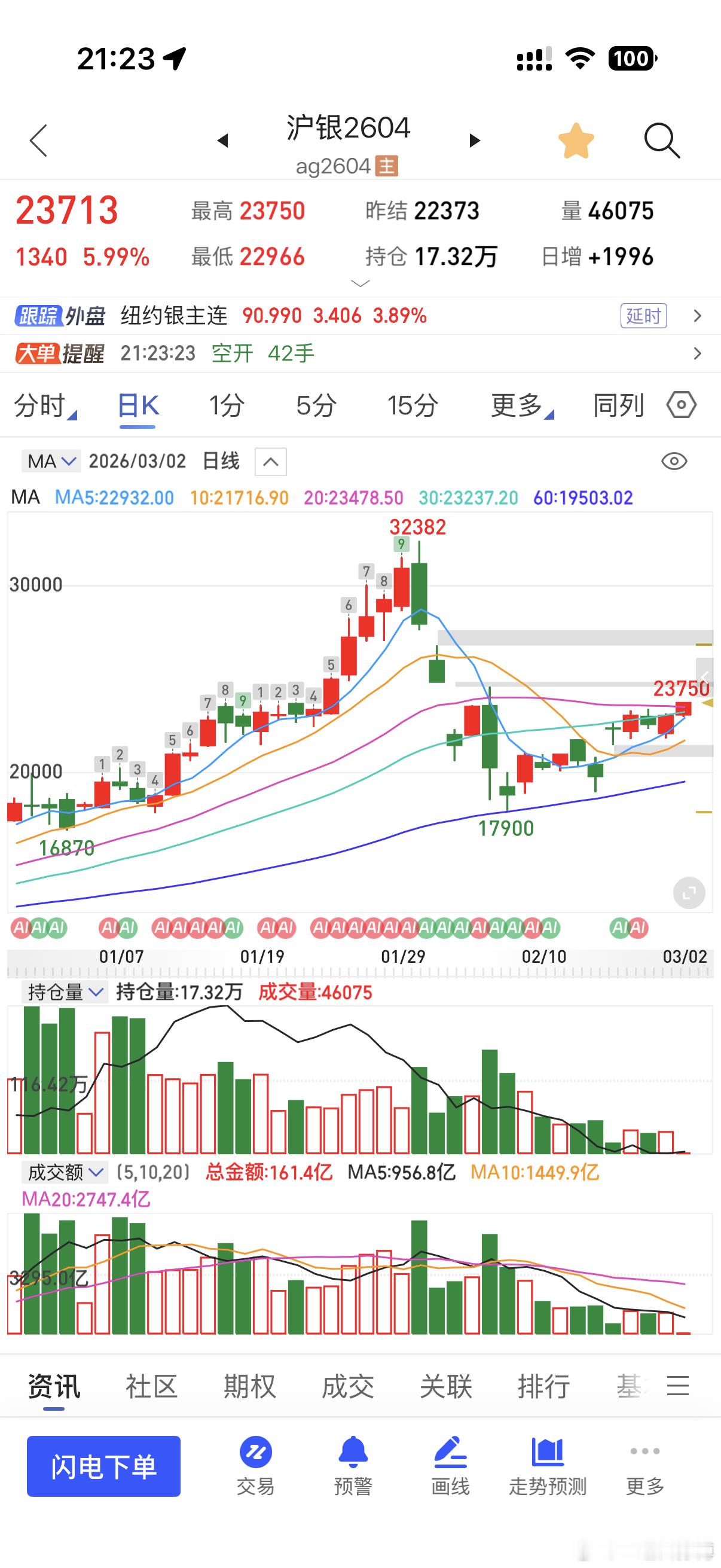Tap the 延时 delayed-quote toggle

[x=643, y=316]
